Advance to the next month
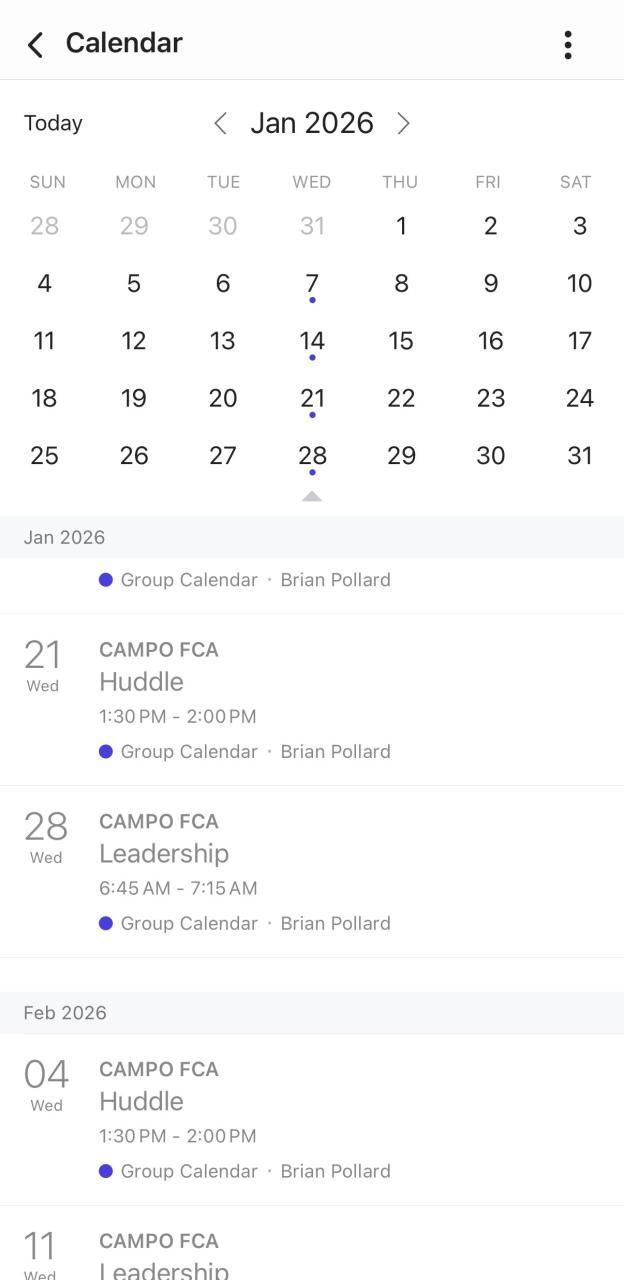Viewport: 624px width, 1280px height. [x=403, y=123]
